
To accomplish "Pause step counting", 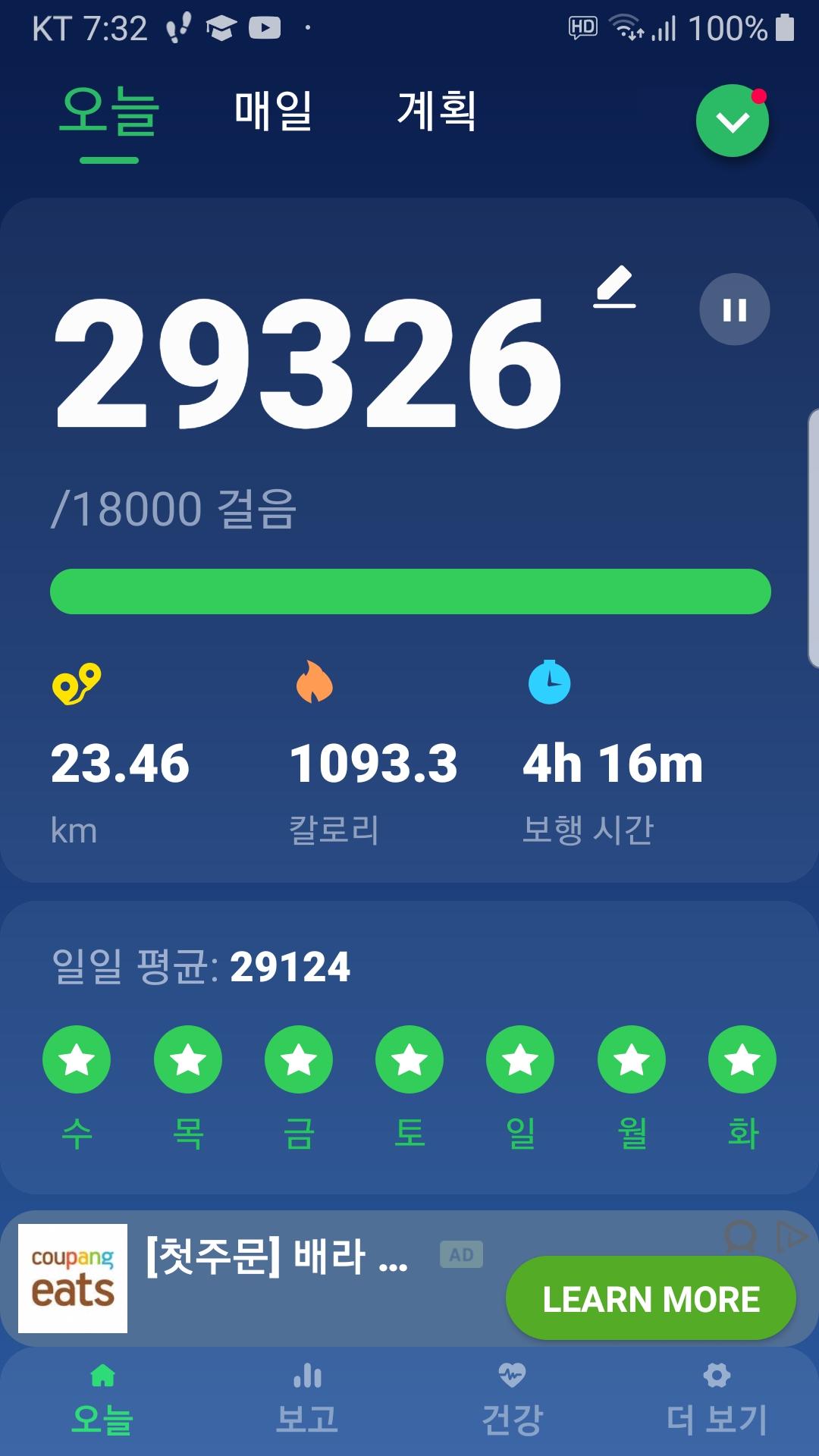I will pyautogui.click(x=734, y=309).
